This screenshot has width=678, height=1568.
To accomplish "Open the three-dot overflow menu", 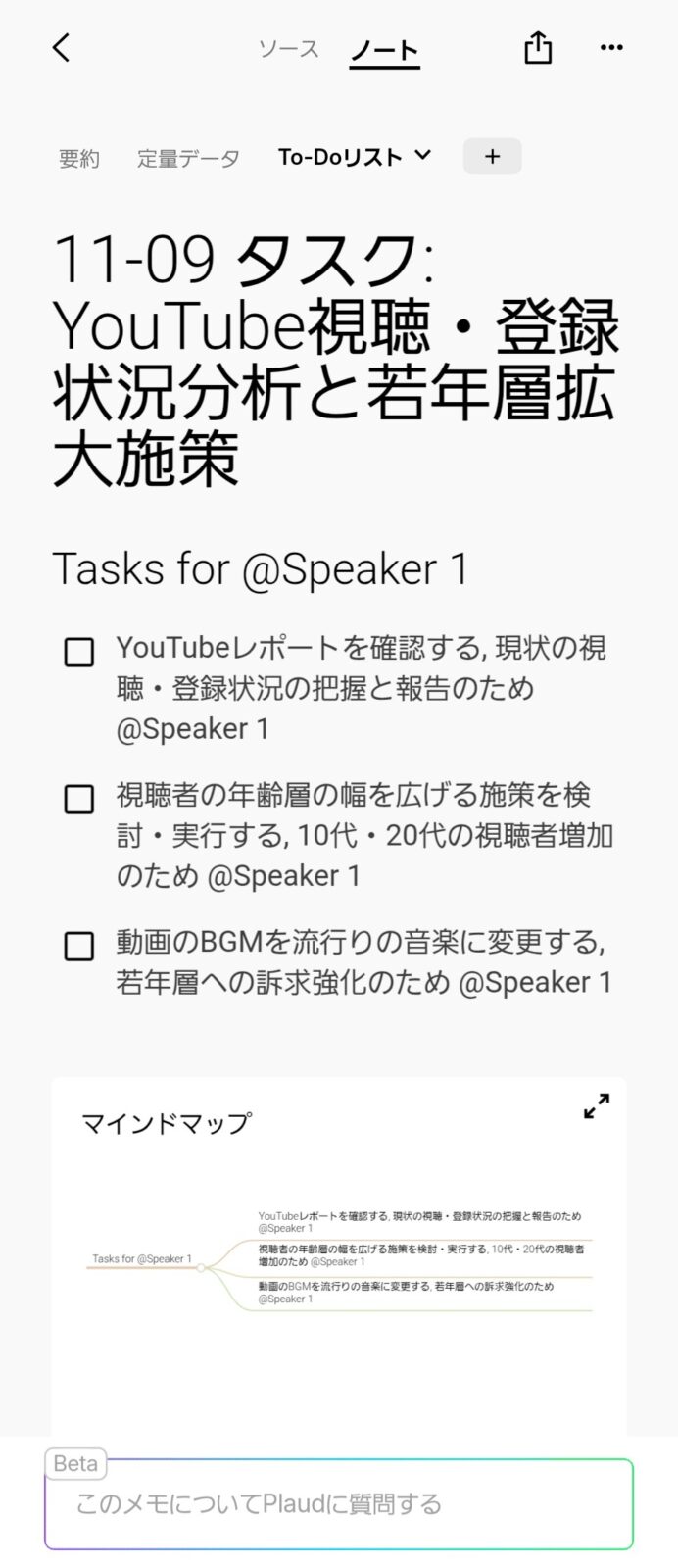I will [611, 48].
